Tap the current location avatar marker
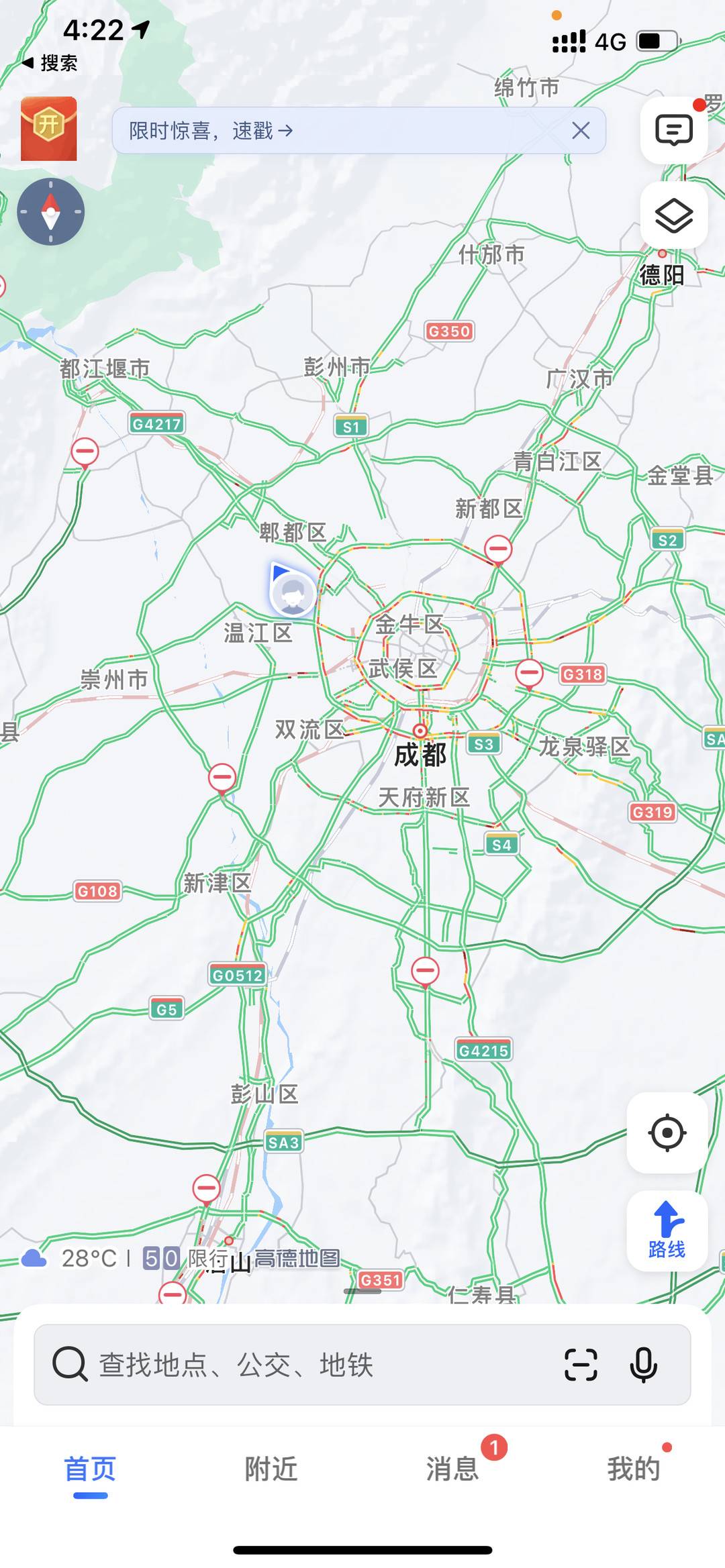725x1568 pixels. 292,594
